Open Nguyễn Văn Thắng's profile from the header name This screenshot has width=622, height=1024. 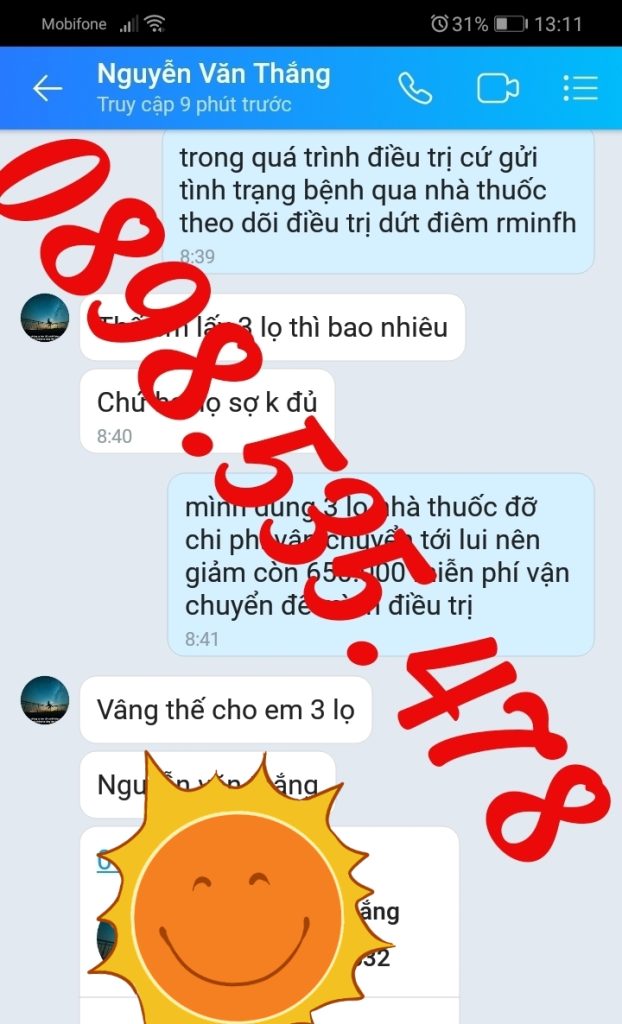213,75
